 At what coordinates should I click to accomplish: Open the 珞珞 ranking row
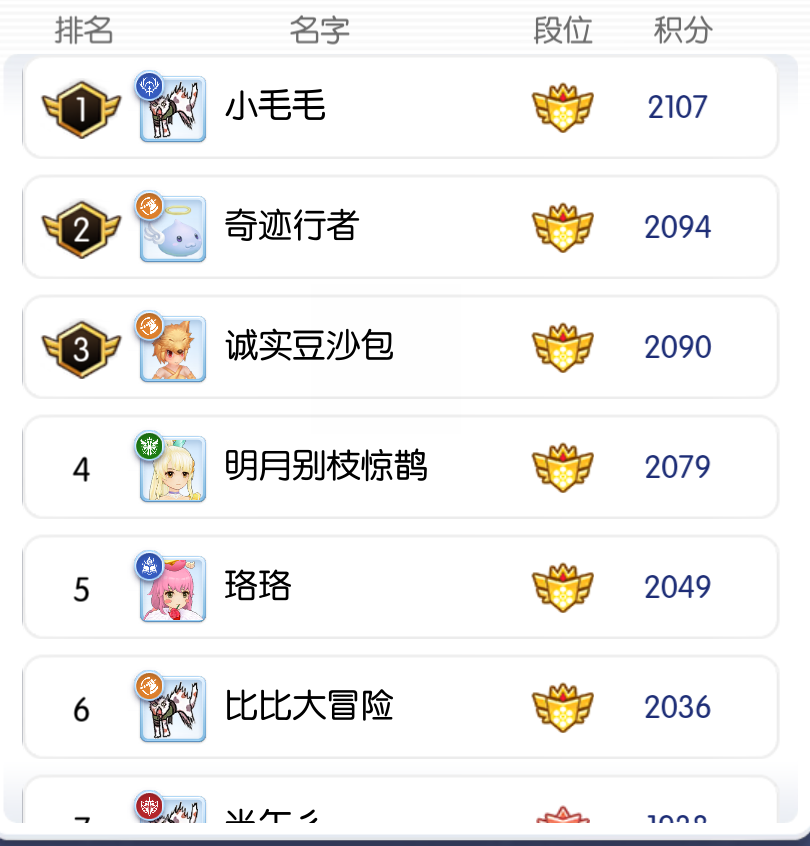(400, 587)
